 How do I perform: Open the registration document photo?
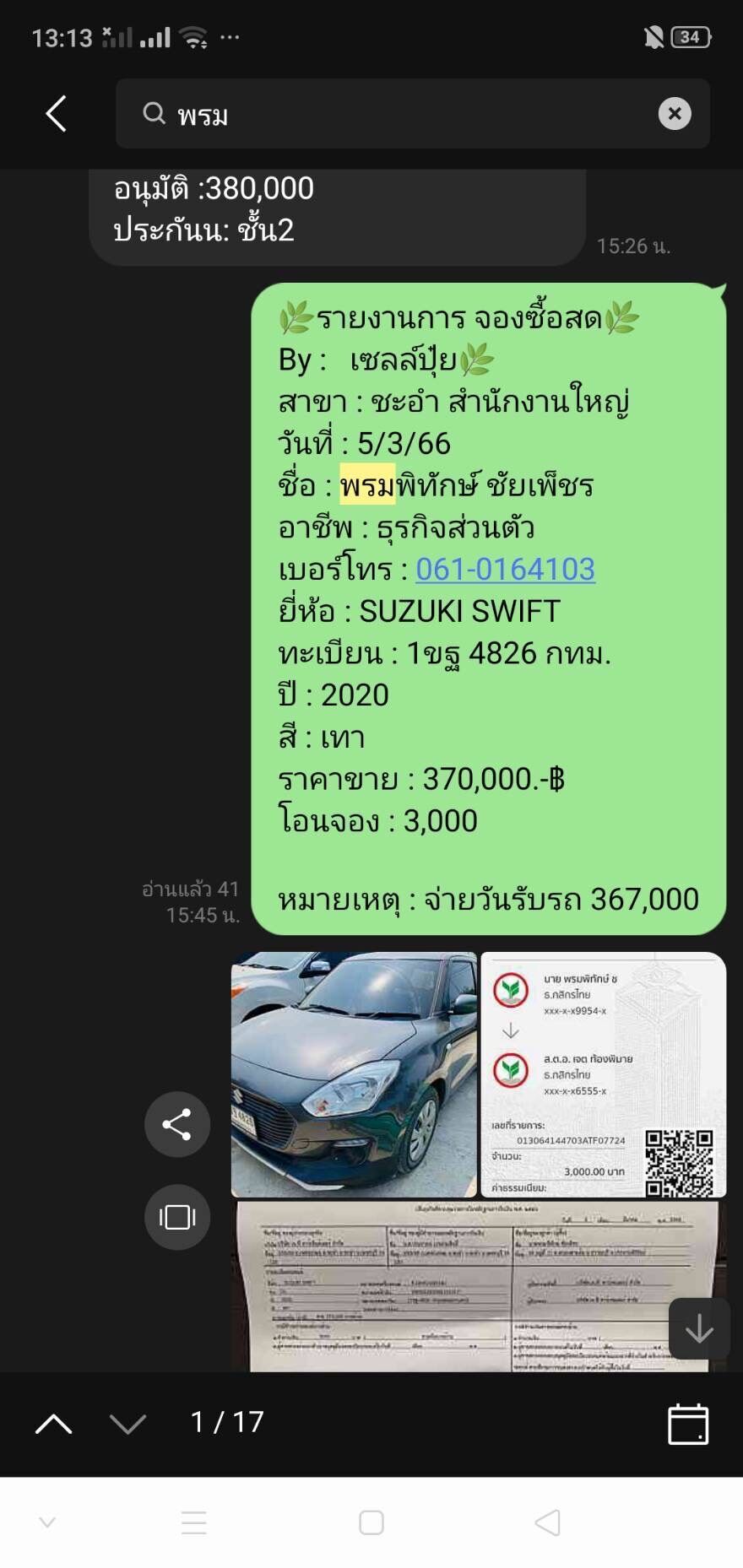[x=479, y=1286]
